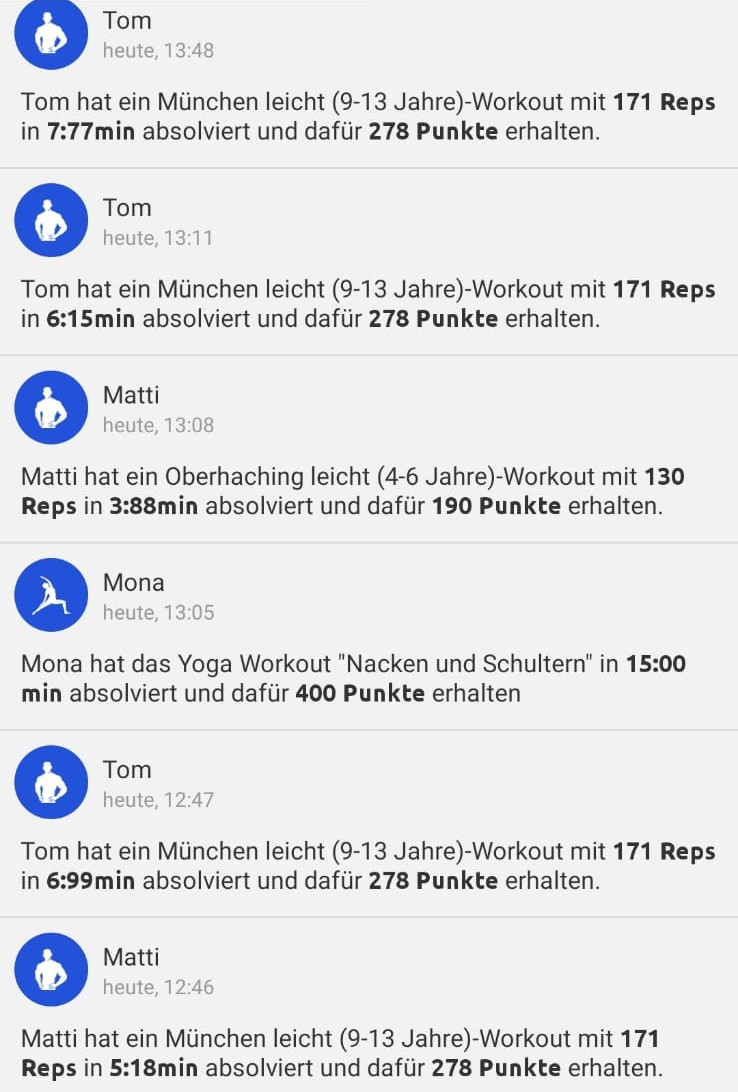Viewport: 738px width, 1092px height.
Task: View Matti's Oberhaching workout from 13:08
Action: (x=368, y=490)
